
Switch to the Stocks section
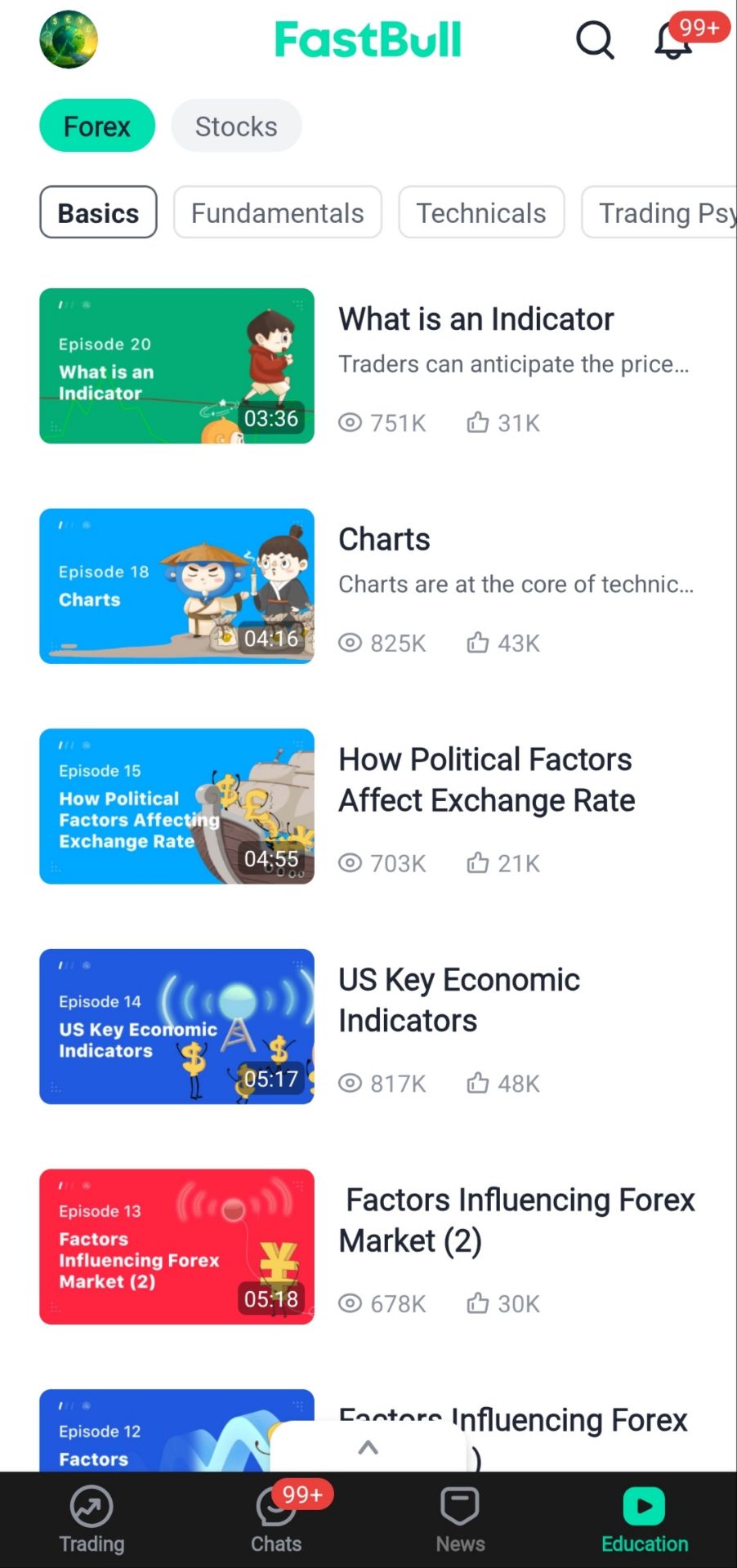coord(236,126)
